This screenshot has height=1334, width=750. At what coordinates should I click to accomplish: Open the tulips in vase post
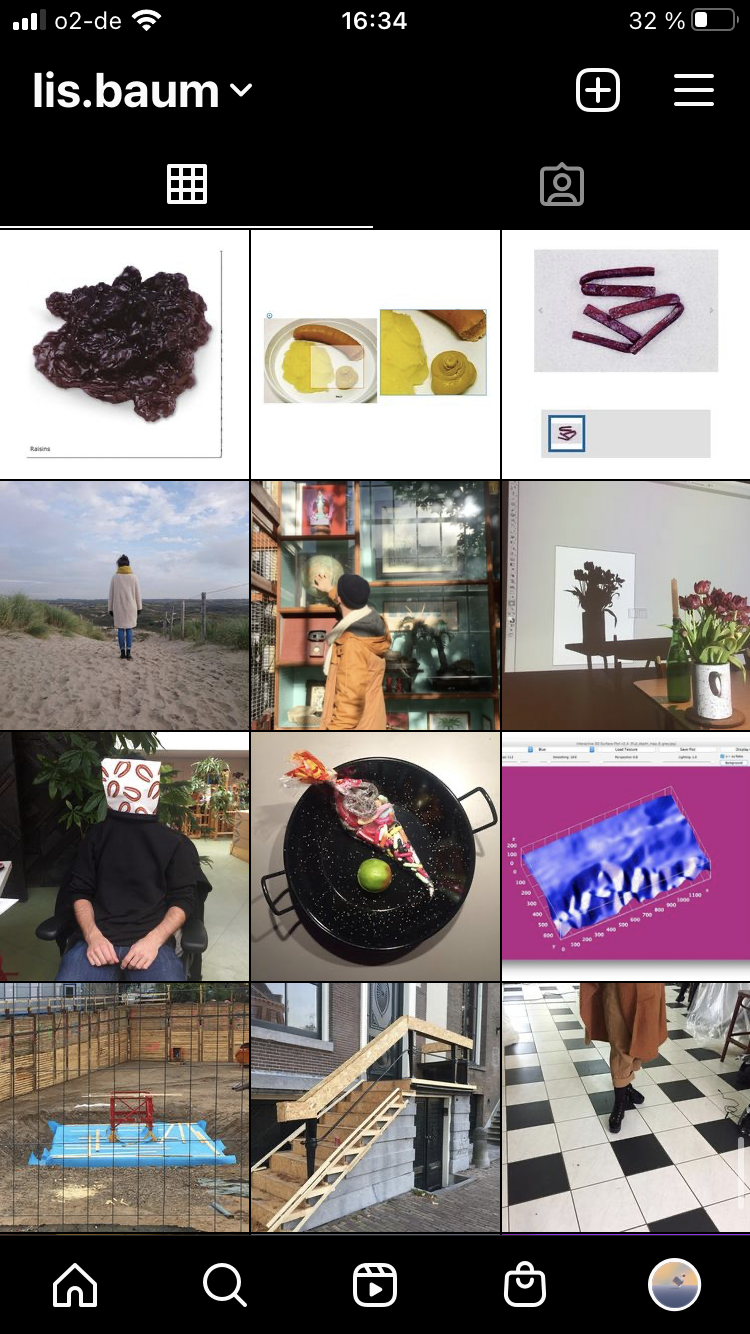tap(626, 605)
